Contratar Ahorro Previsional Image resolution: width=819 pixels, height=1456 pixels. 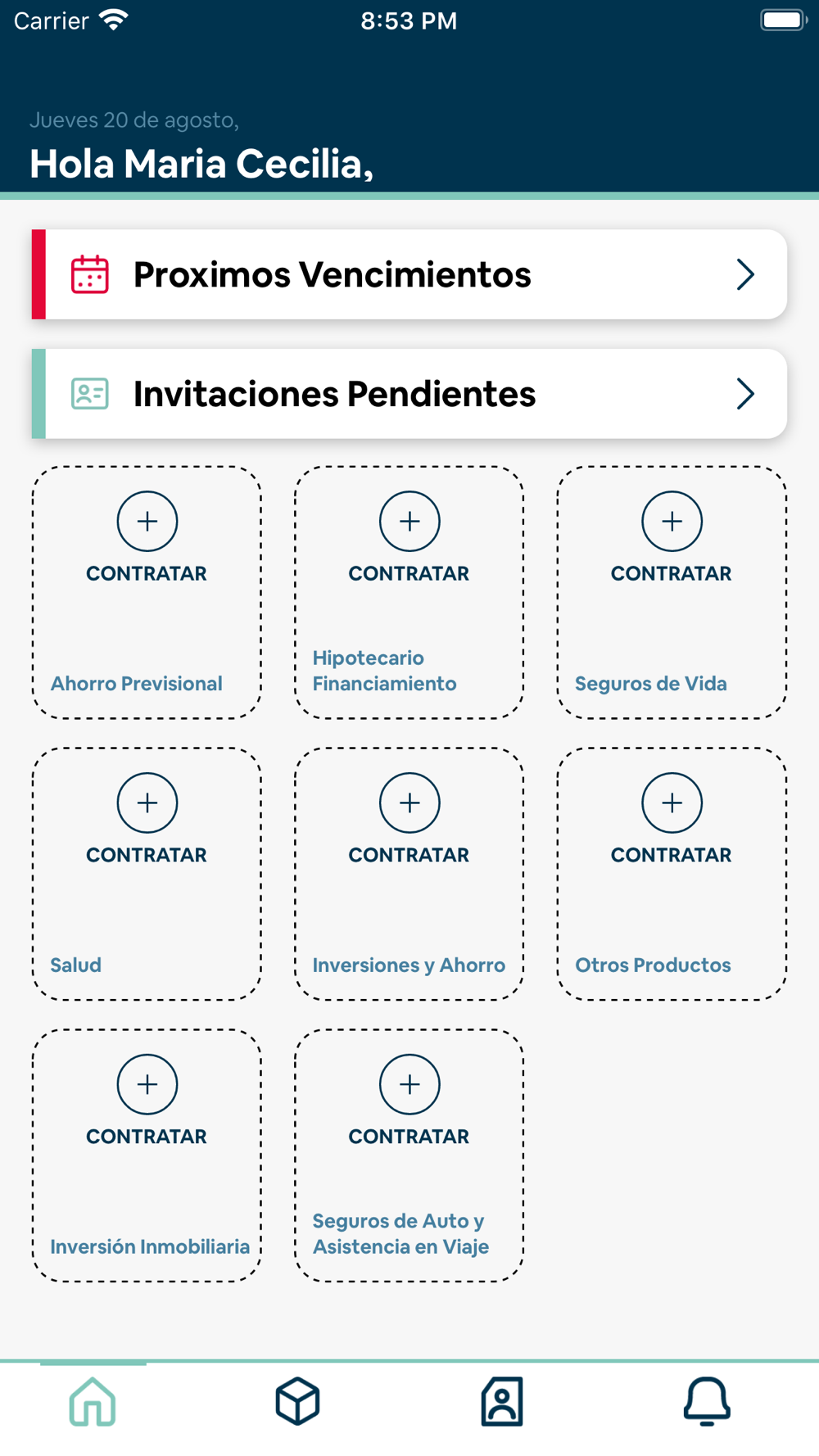[147, 593]
